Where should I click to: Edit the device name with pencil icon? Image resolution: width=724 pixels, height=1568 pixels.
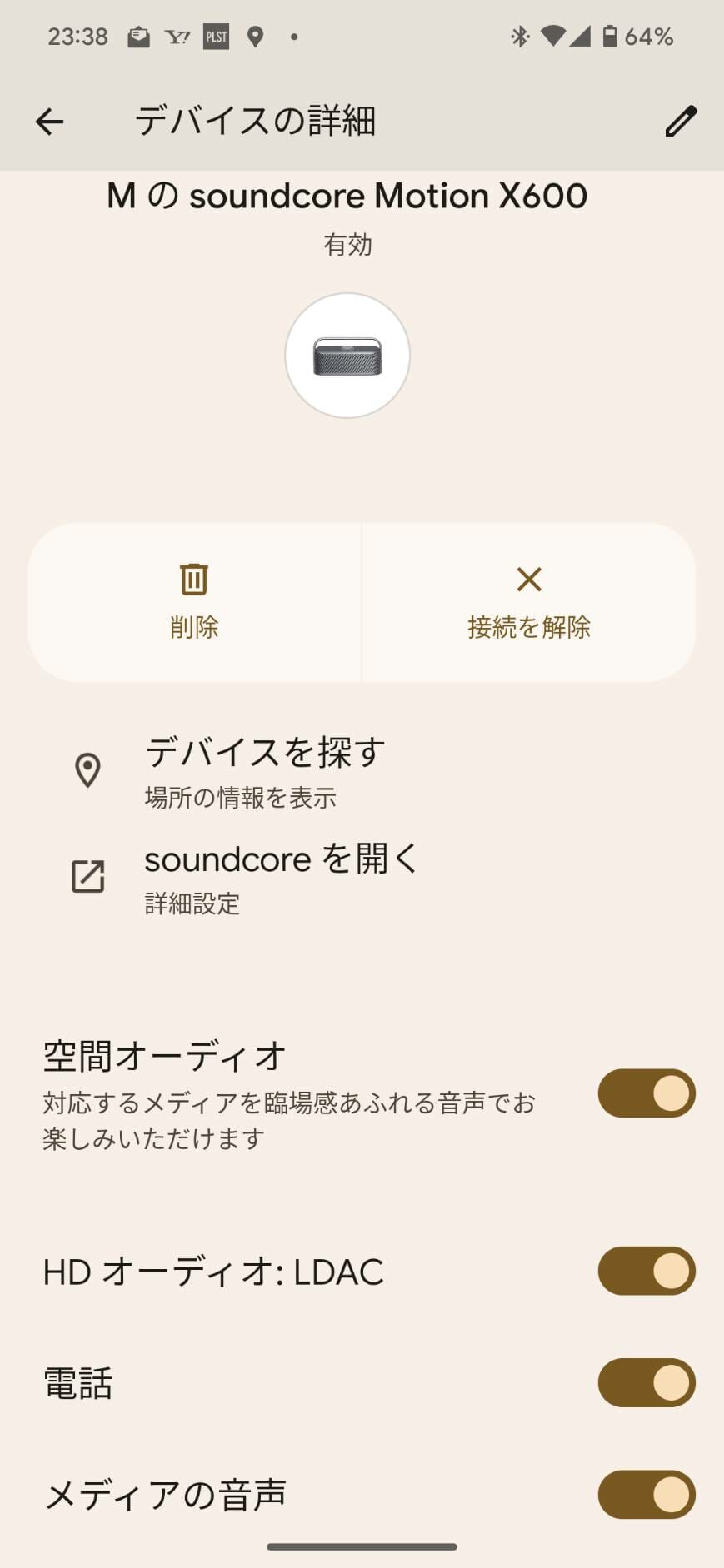pos(680,122)
